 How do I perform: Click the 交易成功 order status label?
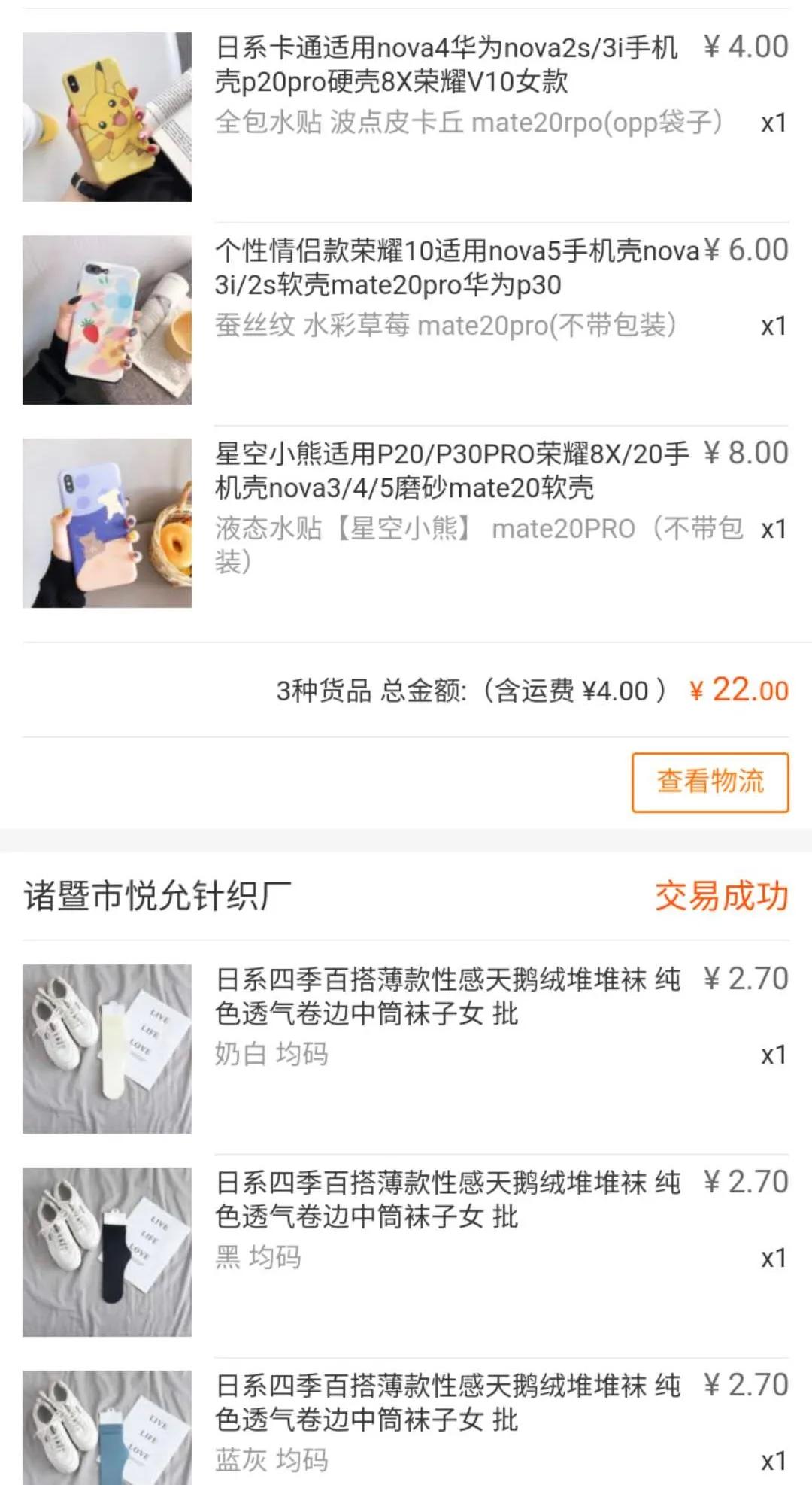pos(721,894)
